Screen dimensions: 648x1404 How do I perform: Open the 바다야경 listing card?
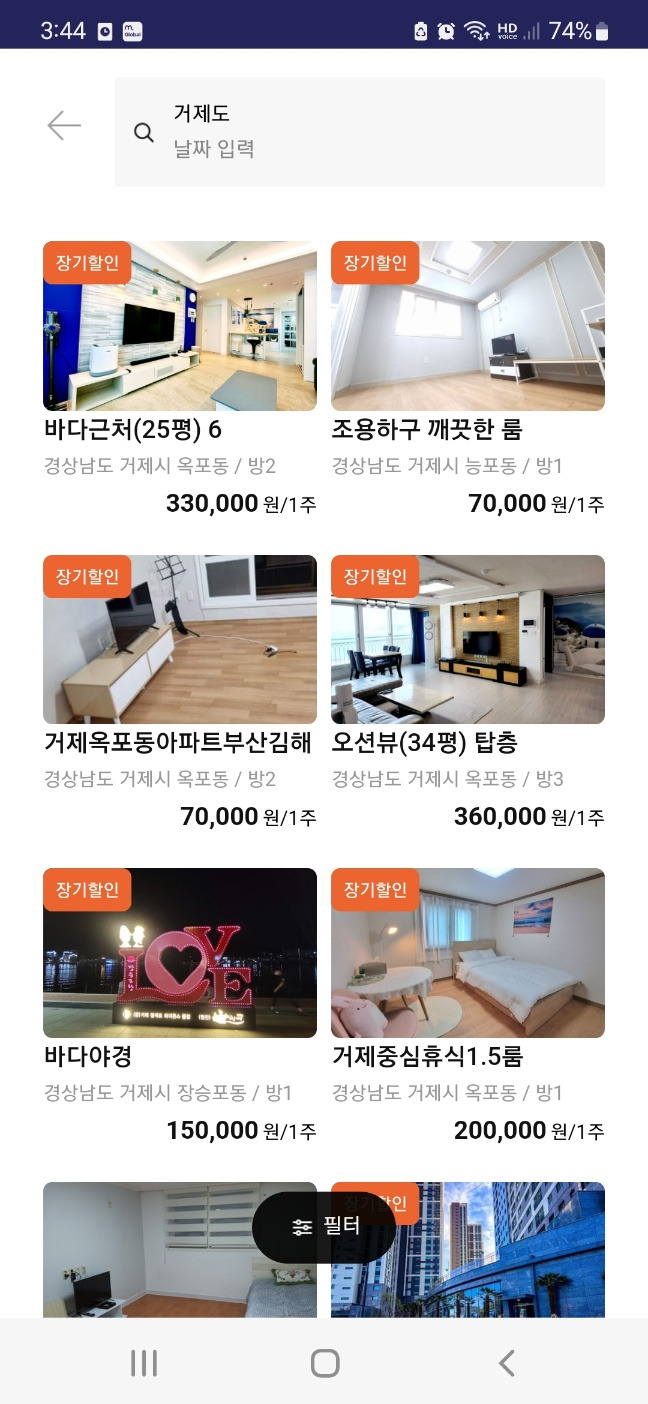pyautogui.click(x=180, y=1007)
